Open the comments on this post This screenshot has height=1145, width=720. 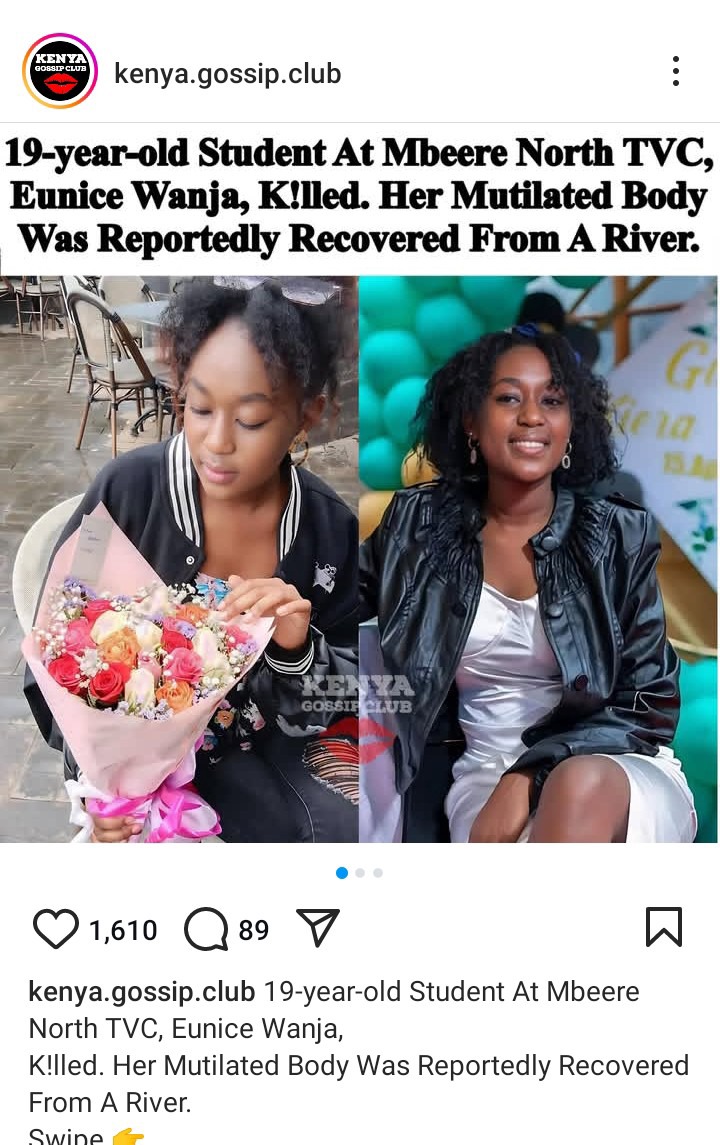tap(207, 929)
